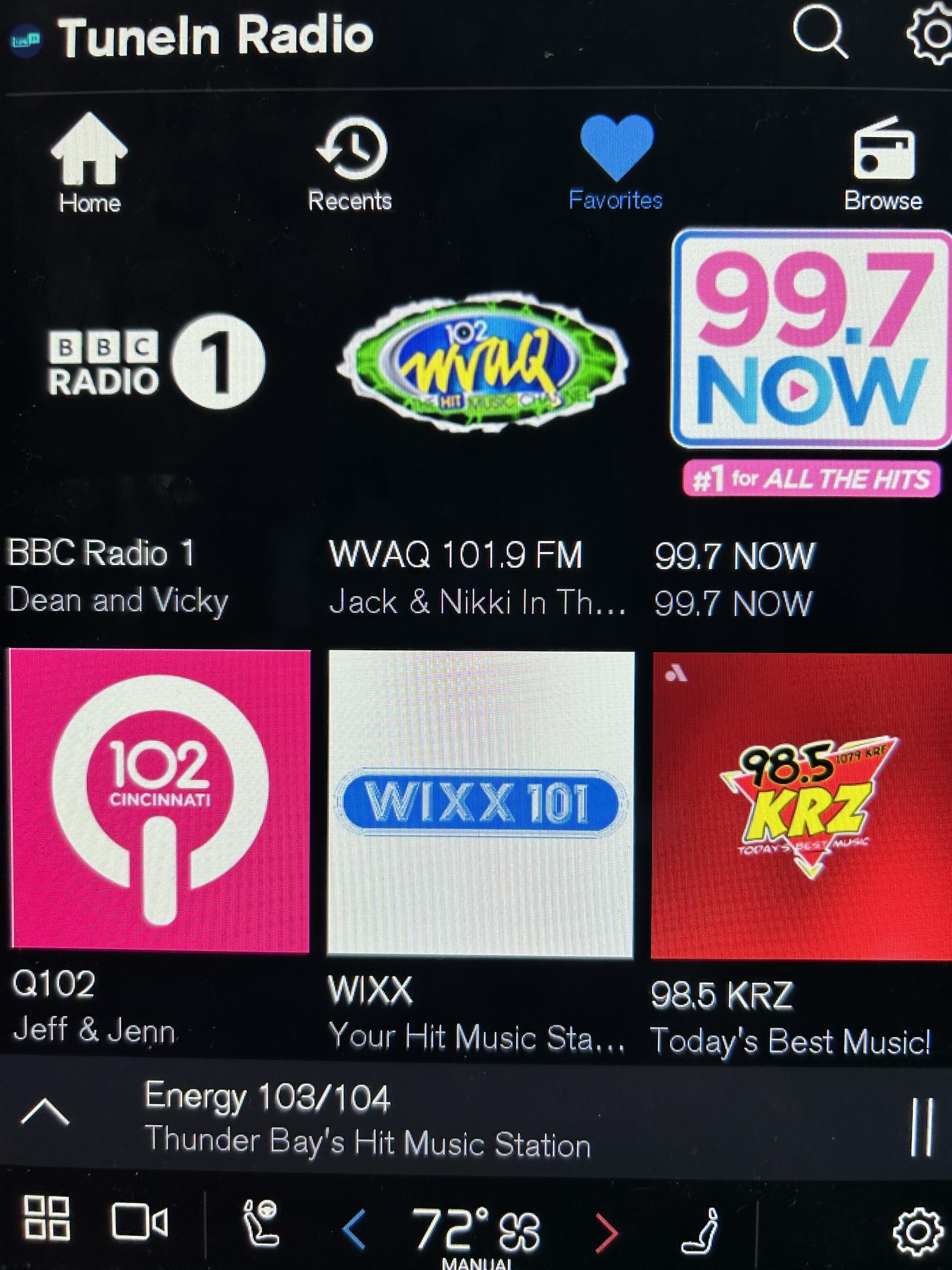The width and height of the screenshot is (952, 1270).
Task: Open the camera view icon
Action: 139,1220
